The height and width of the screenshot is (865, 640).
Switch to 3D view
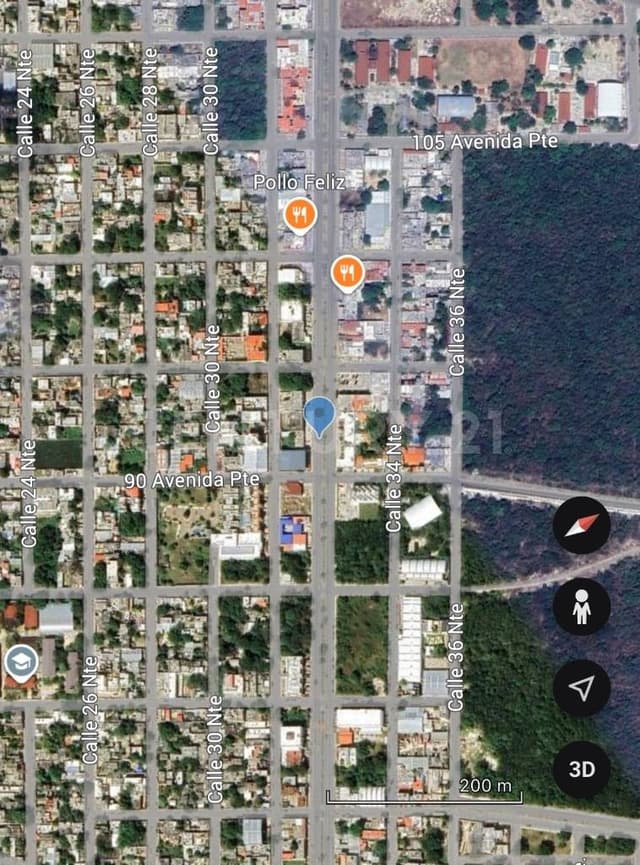[x=581, y=769]
